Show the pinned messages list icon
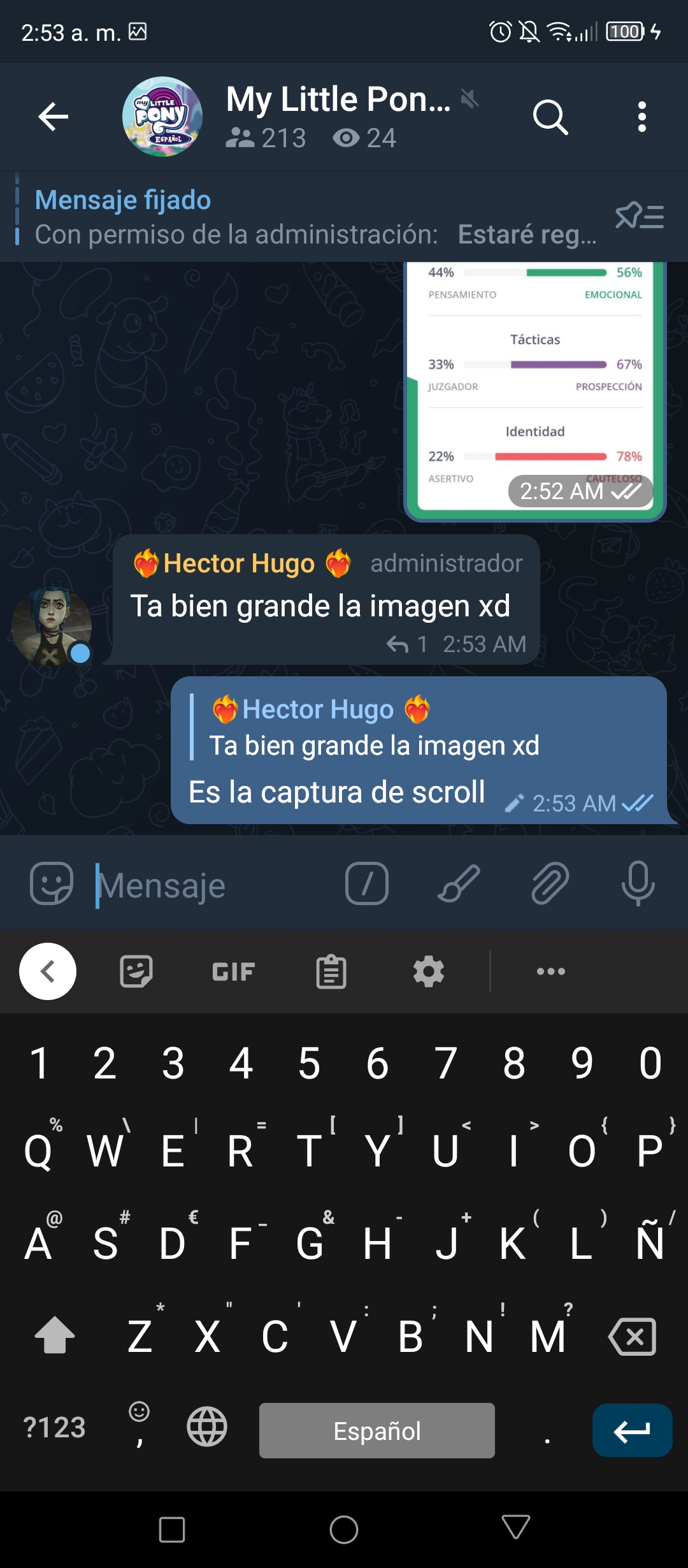The height and width of the screenshot is (1568, 688). 640,217
